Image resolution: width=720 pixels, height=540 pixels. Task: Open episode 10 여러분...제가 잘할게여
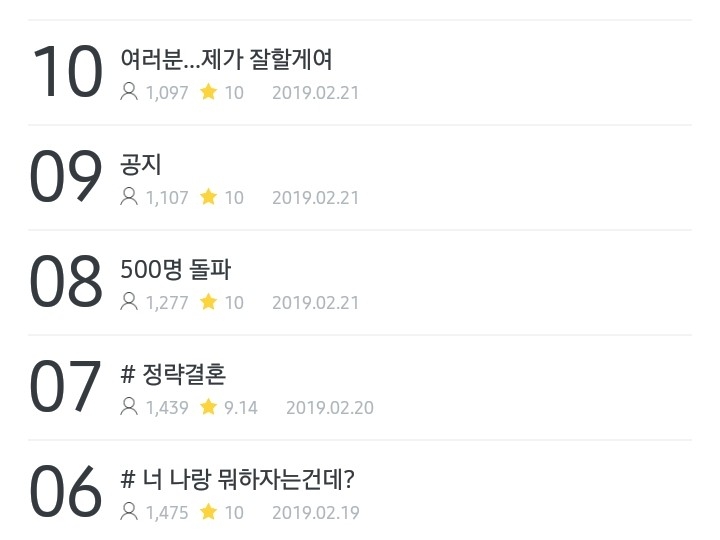pos(360,73)
